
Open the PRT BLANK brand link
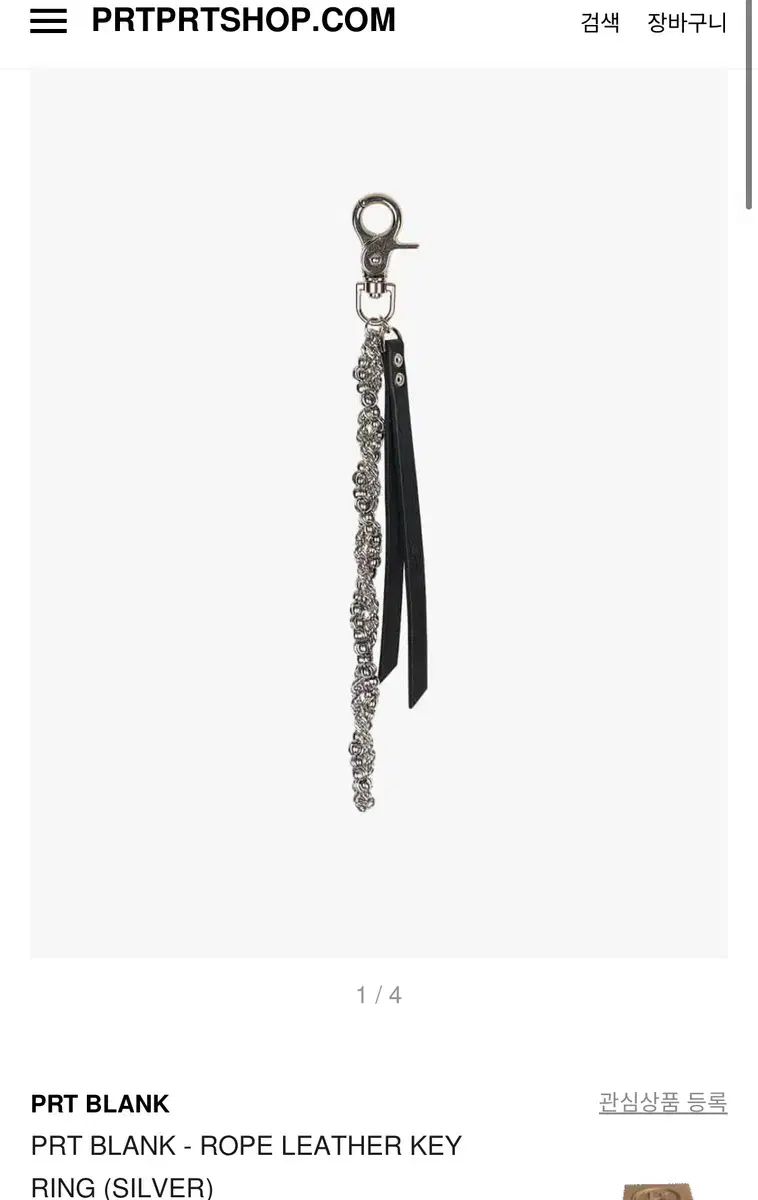[x=100, y=1104]
